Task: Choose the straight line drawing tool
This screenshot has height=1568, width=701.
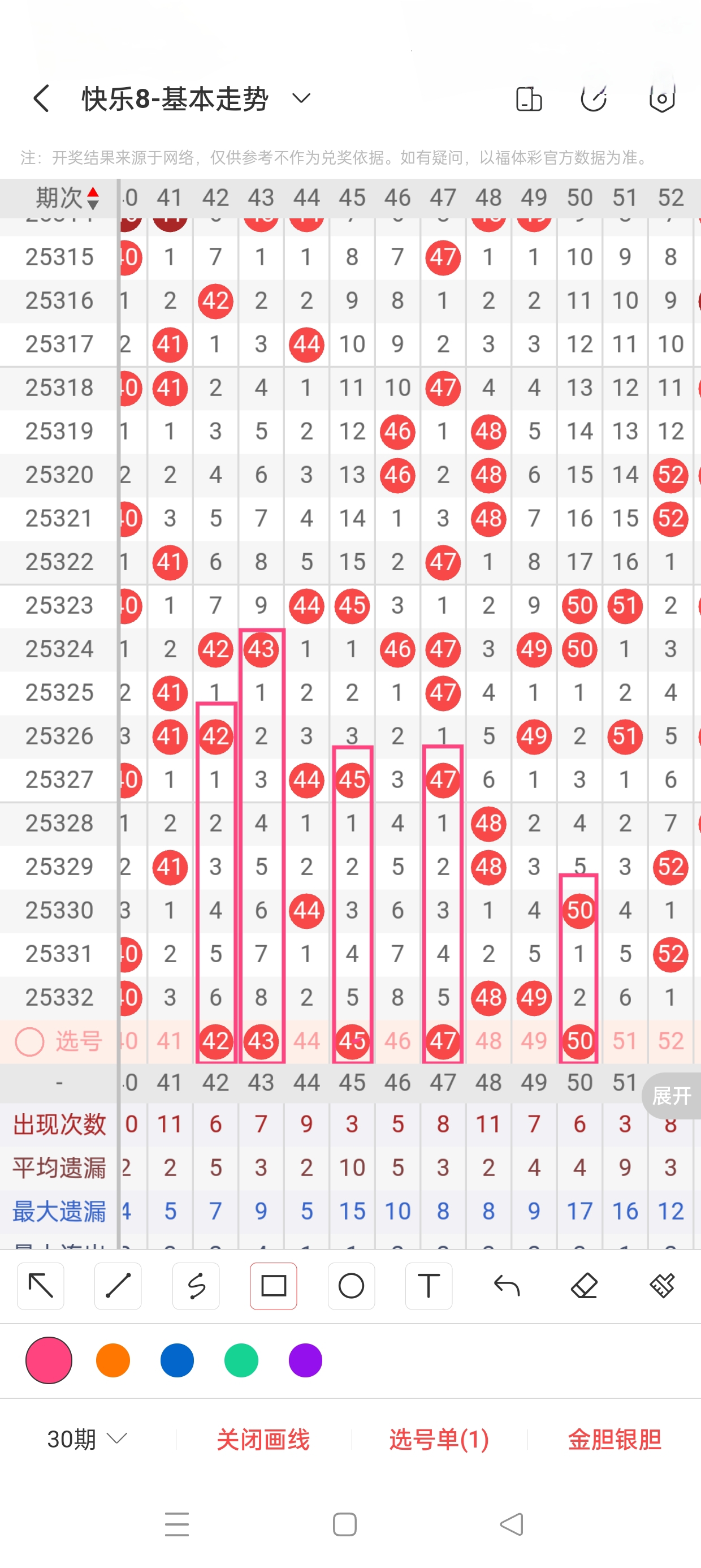Action: [x=118, y=1286]
